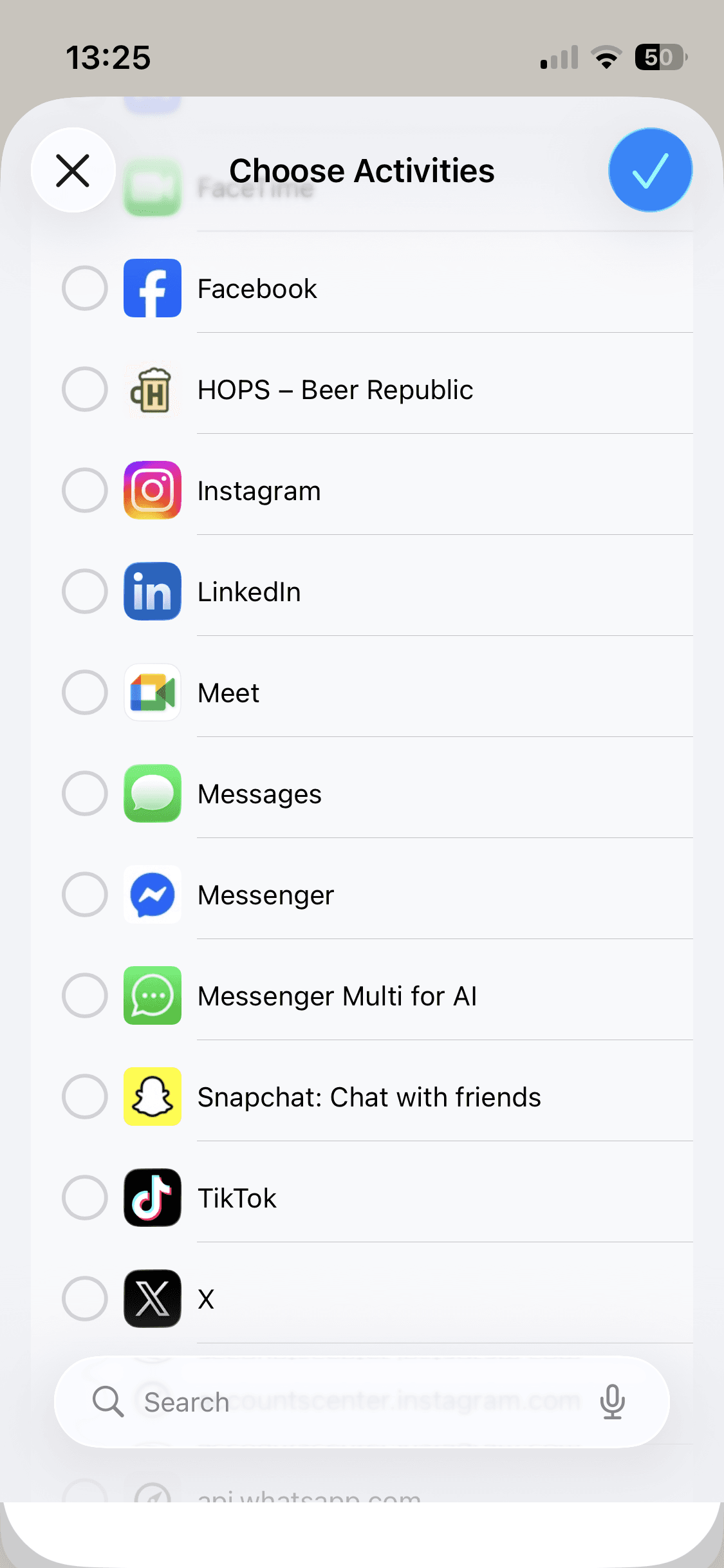
Task: Start voice search with the microphone
Action: tap(612, 1402)
